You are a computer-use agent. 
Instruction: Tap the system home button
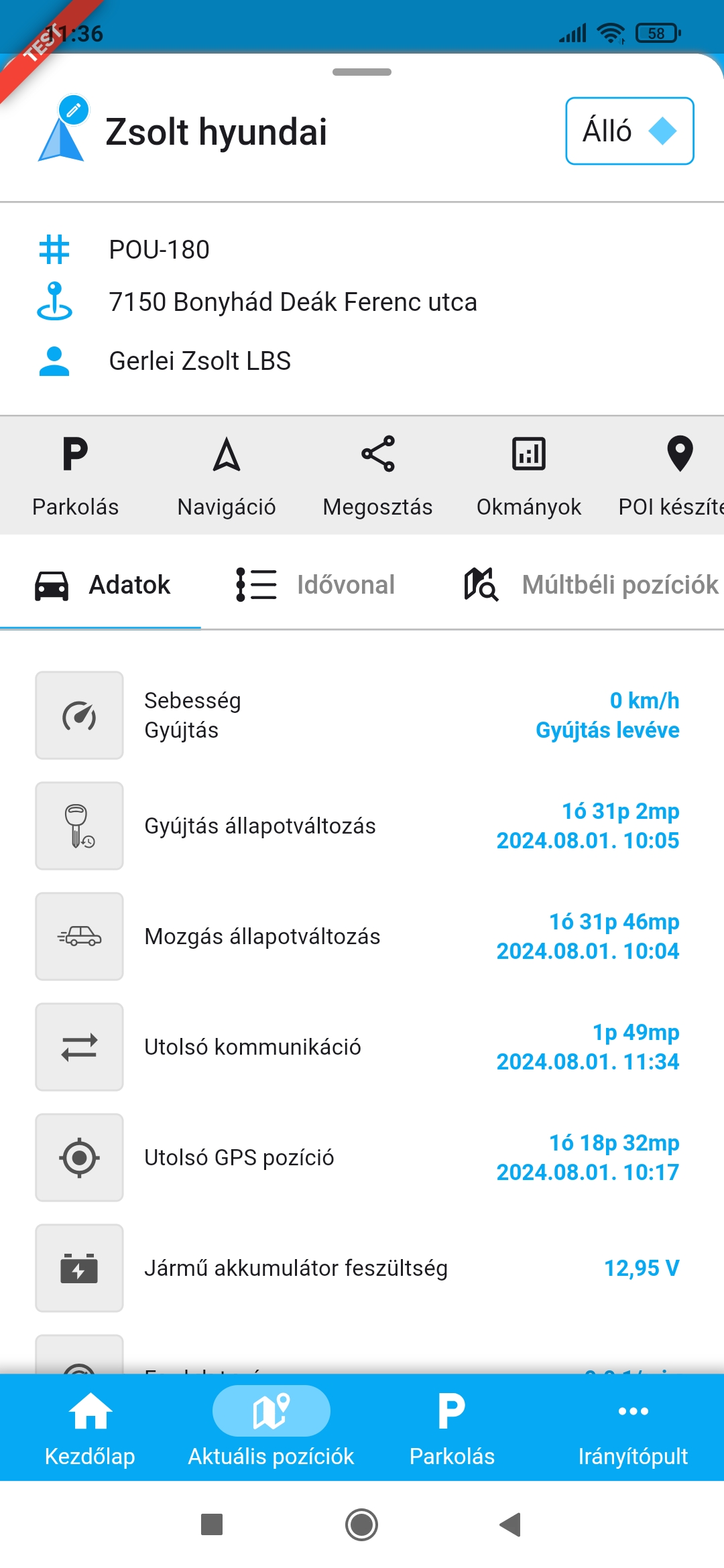tap(361, 1524)
